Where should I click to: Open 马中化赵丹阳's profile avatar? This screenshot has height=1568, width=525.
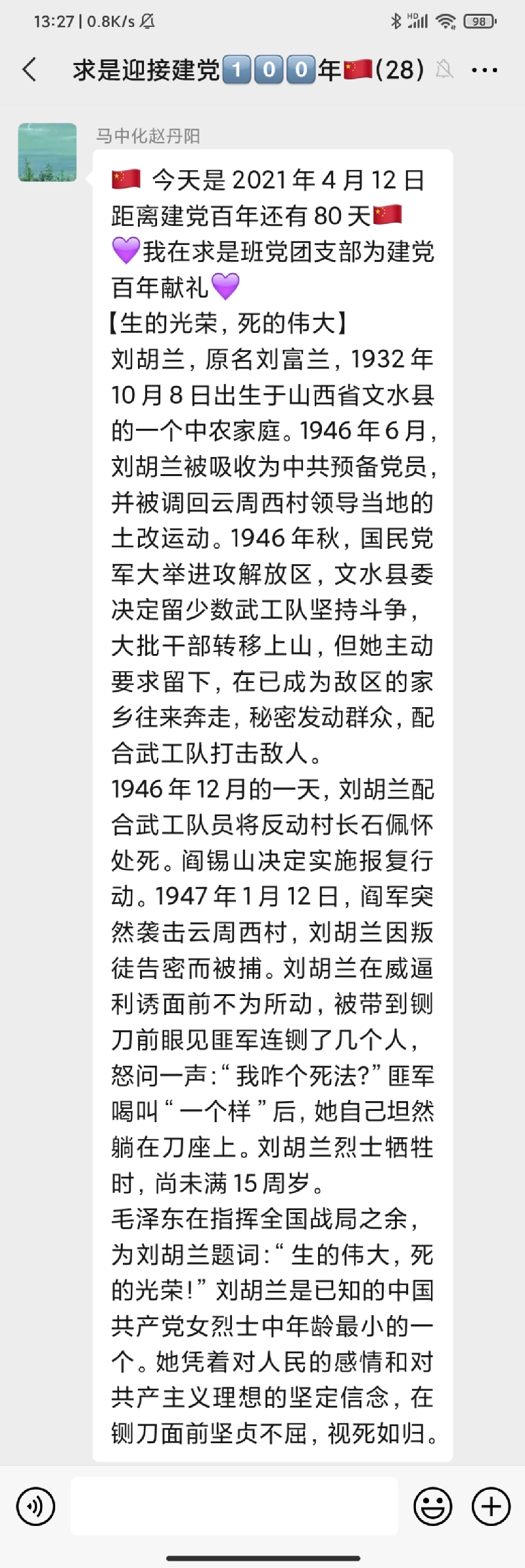pyautogui.click(x=47, y=152)
